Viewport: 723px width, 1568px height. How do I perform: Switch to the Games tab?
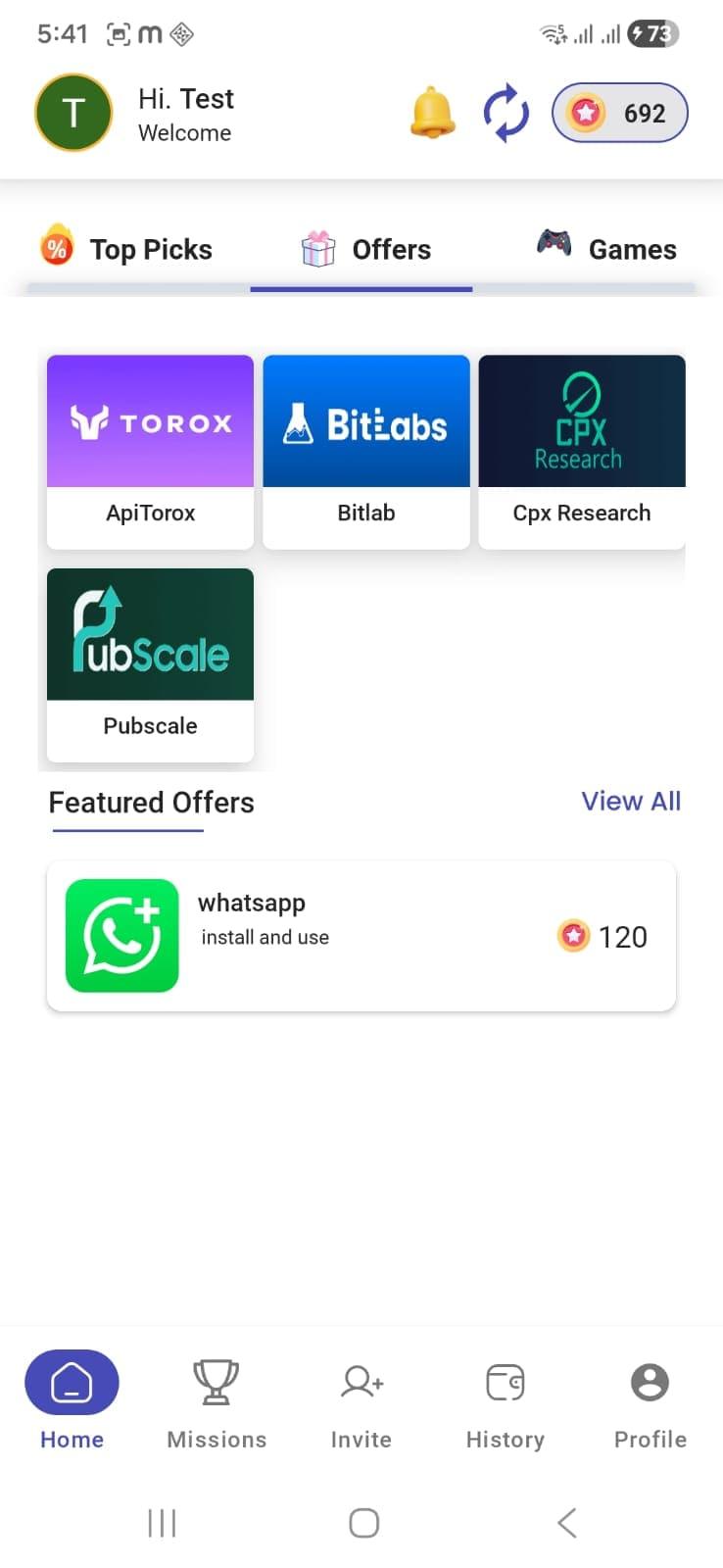607,249
